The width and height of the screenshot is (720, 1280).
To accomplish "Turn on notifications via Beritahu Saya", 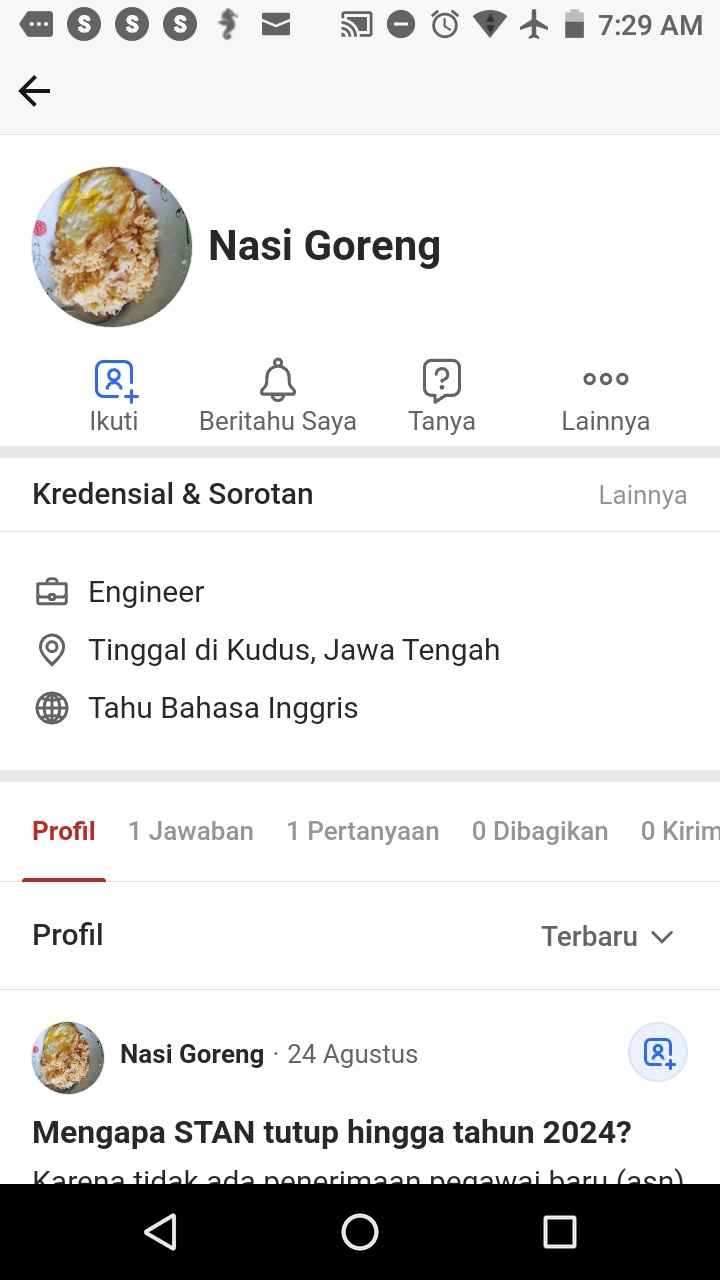I will click(277, 396).
